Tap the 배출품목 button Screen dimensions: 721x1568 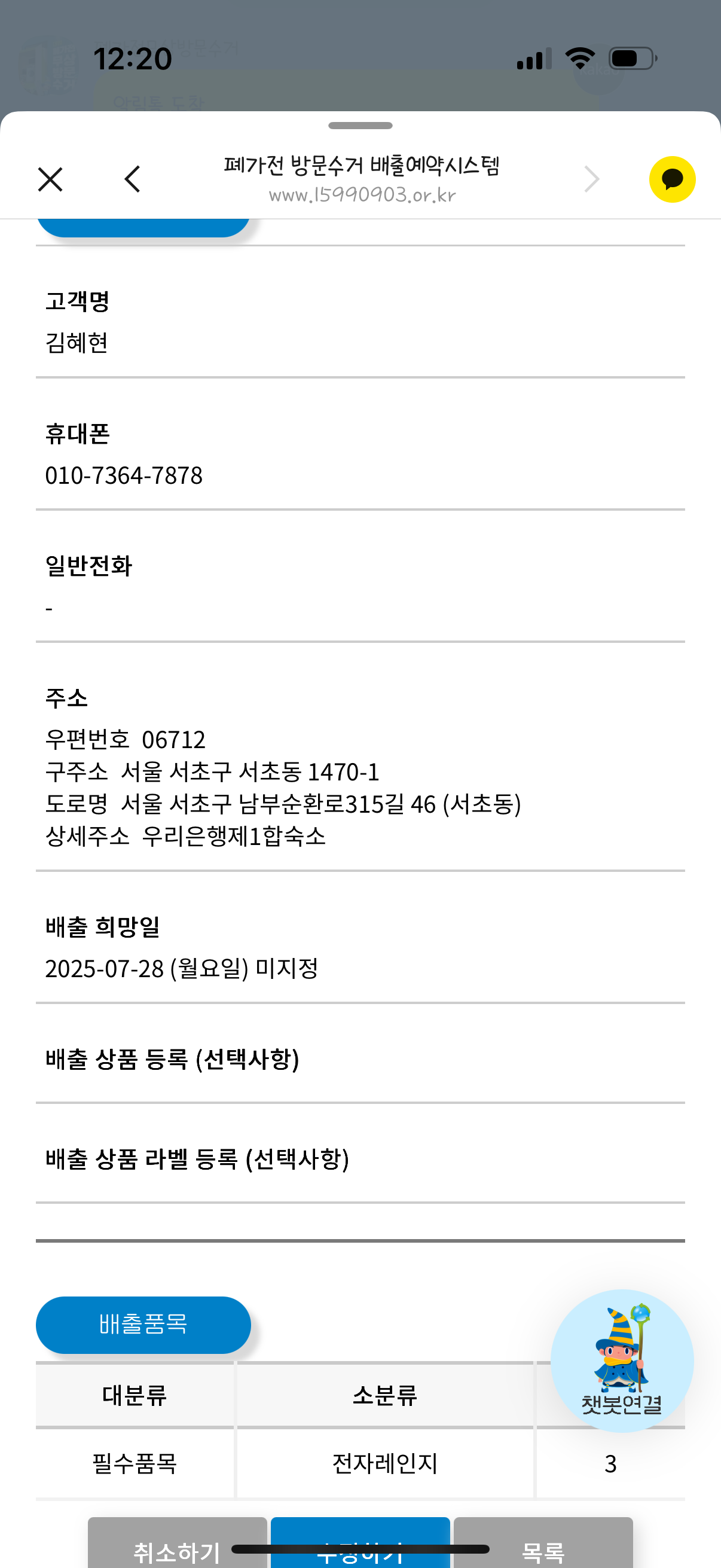143,1325
